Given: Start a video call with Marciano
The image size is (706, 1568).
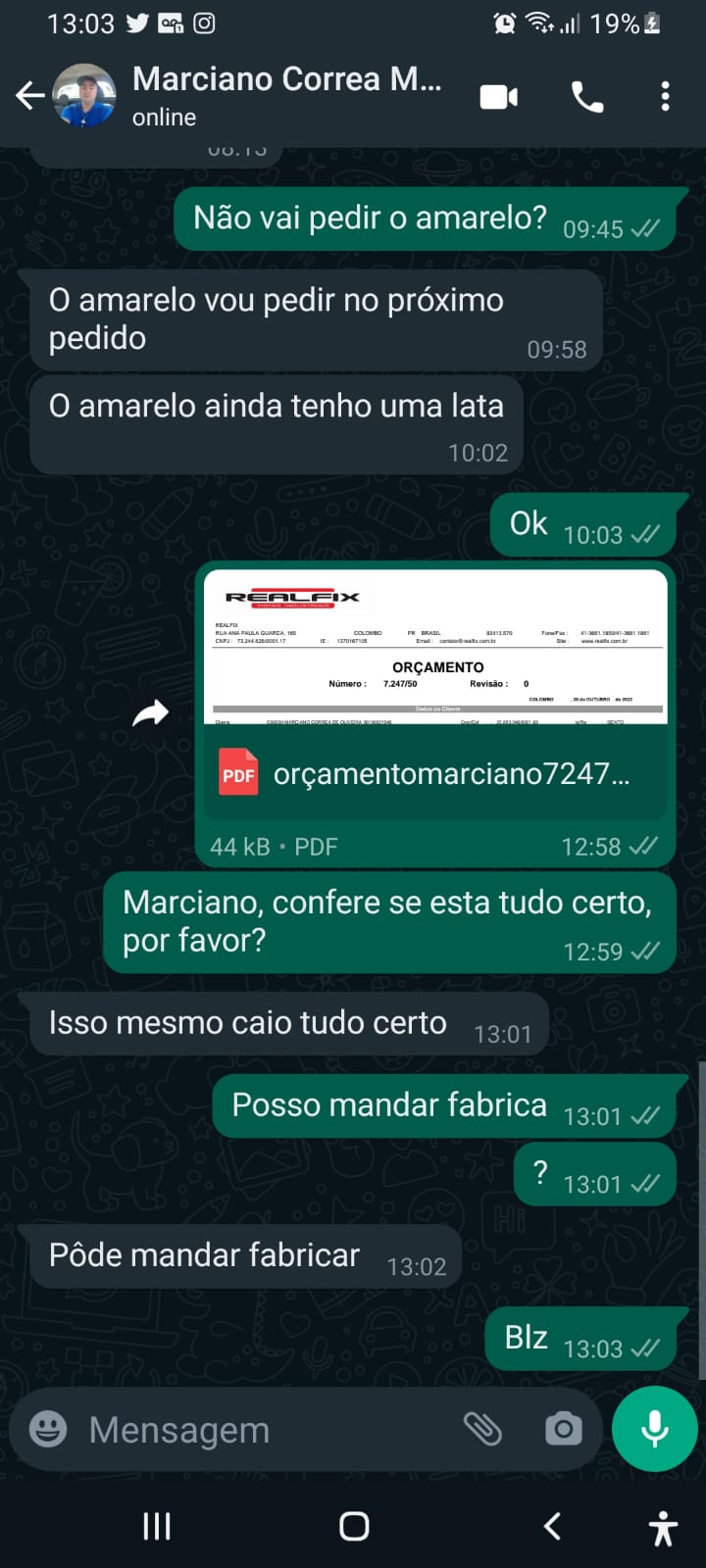Looking at the screenshot, I should 499,97.
